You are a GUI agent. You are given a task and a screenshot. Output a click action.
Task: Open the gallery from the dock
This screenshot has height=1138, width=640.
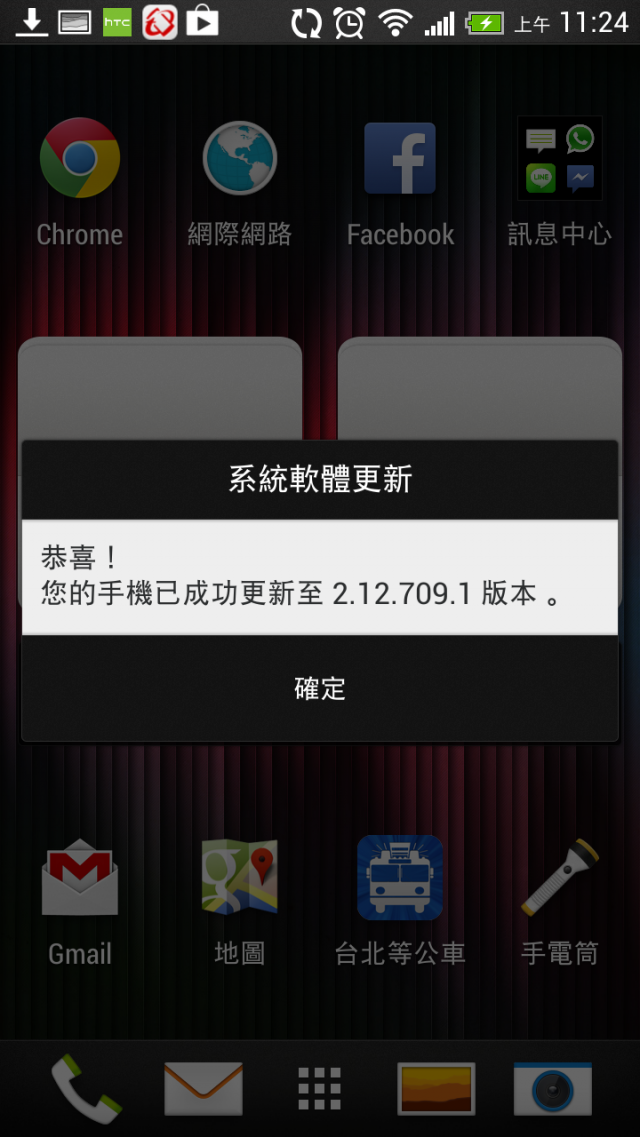click(x=436, y=1088)
